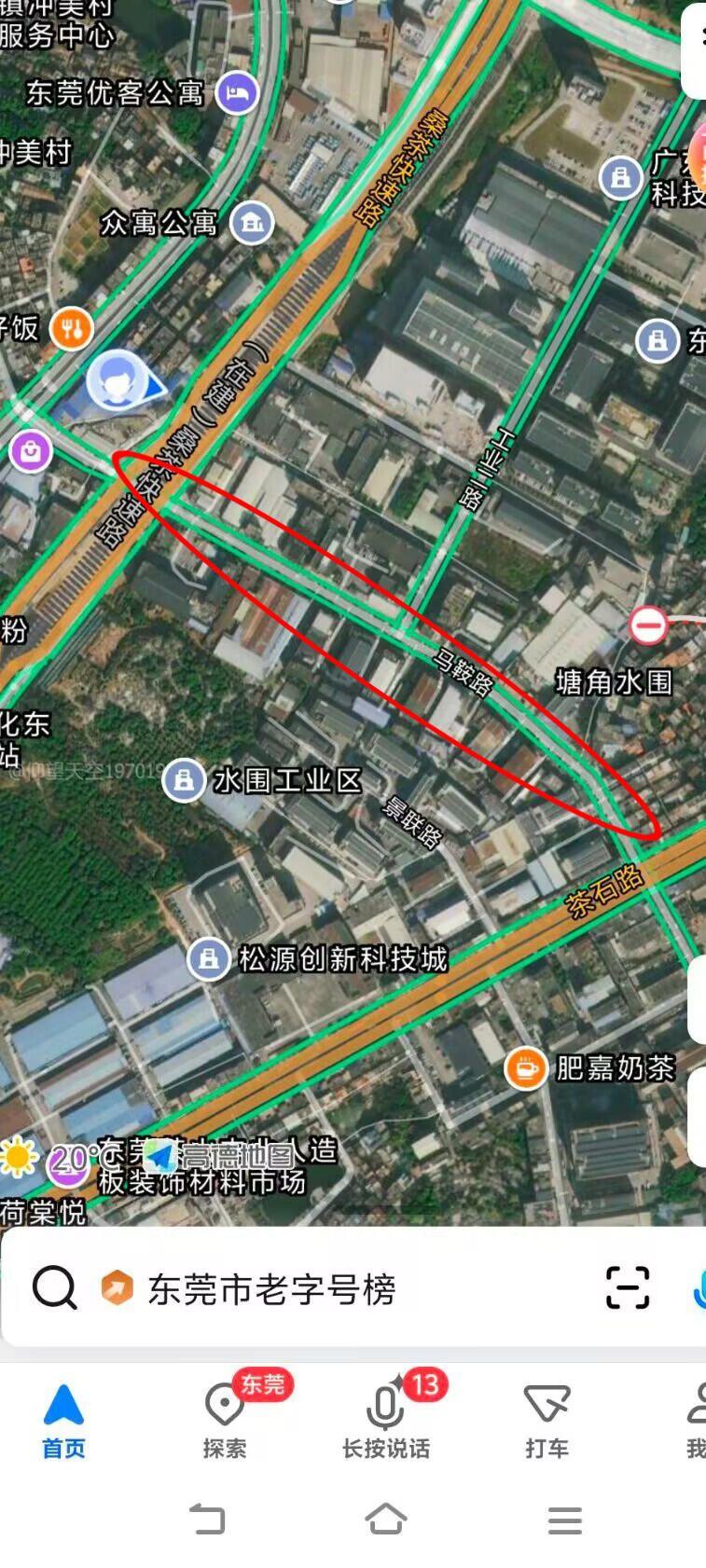Select the 众寓公寓 map marker
Image resolution: width=706 pixels, height=1568 pixels.
252,223
